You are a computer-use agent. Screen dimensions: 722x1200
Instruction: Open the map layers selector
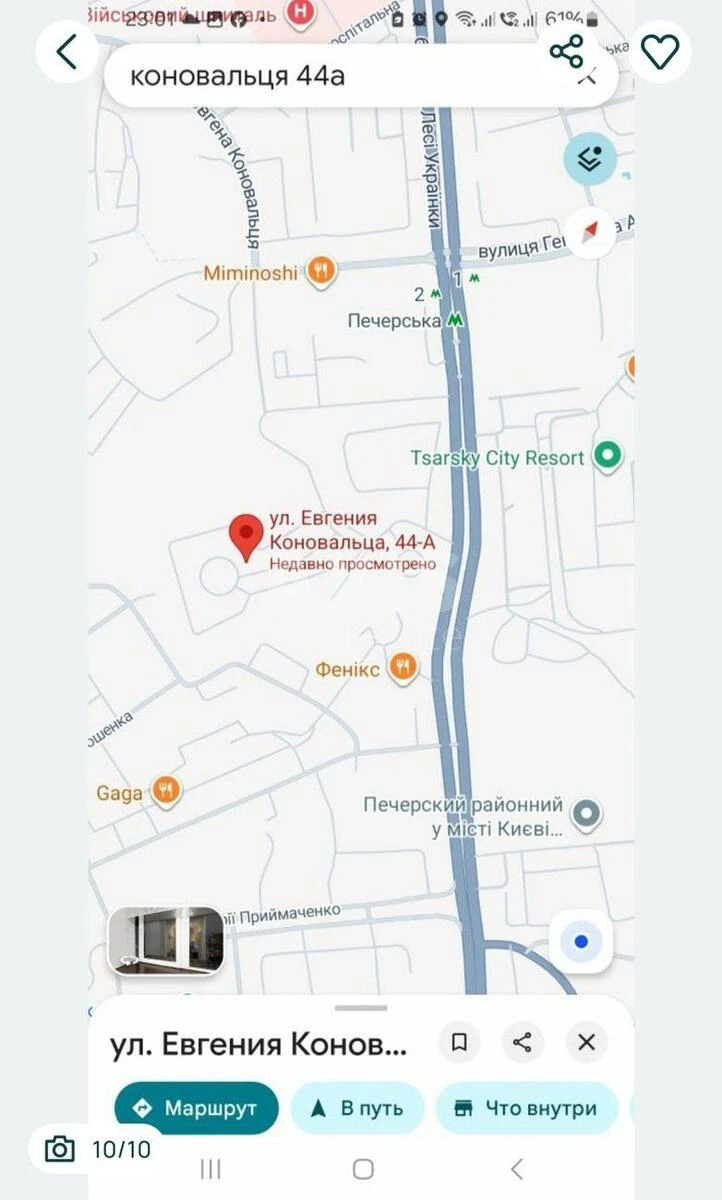tap(590, 157)
